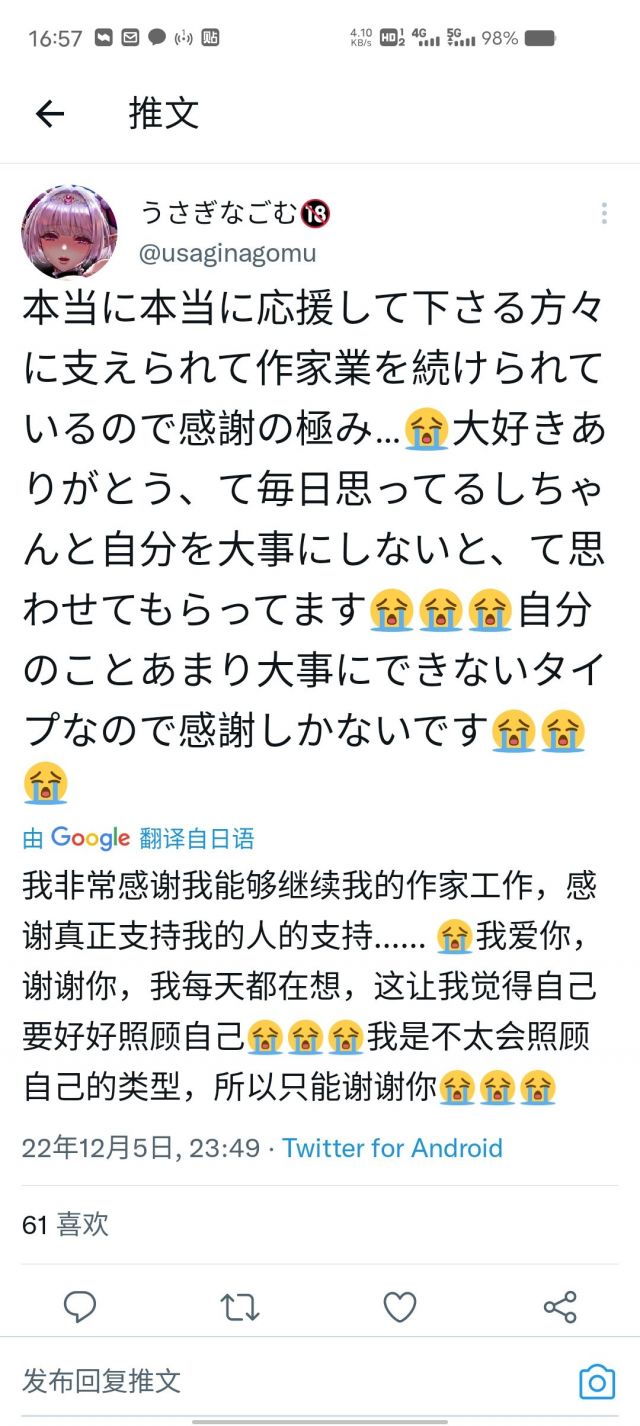Reply with the comment bubble icon
This screenshot has width=640, height=1426.
pyautogui.click(x=80, y=1306)
